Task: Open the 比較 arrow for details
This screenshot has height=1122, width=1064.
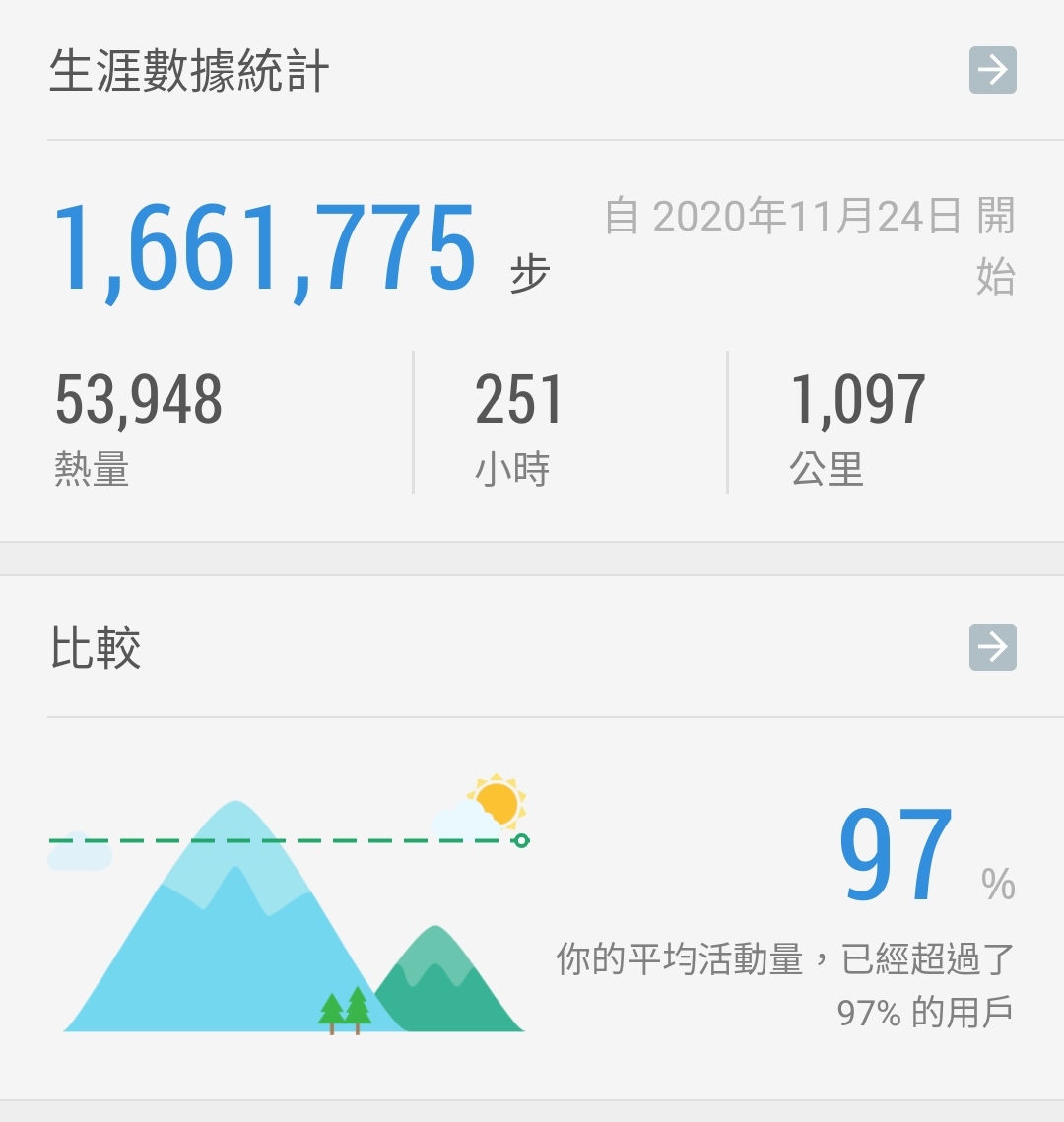Action: point(992,647)
